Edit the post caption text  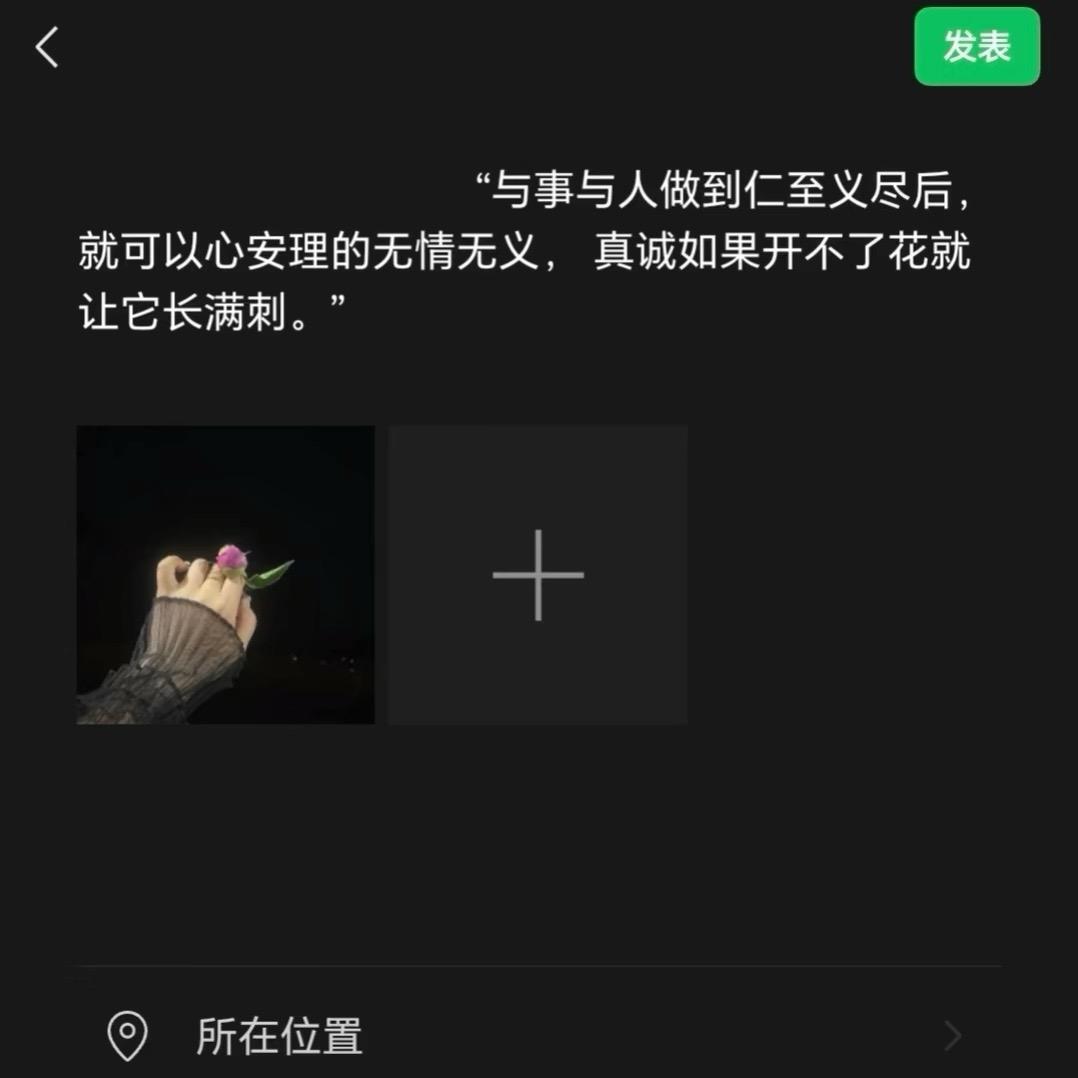[x=525, y=252]
